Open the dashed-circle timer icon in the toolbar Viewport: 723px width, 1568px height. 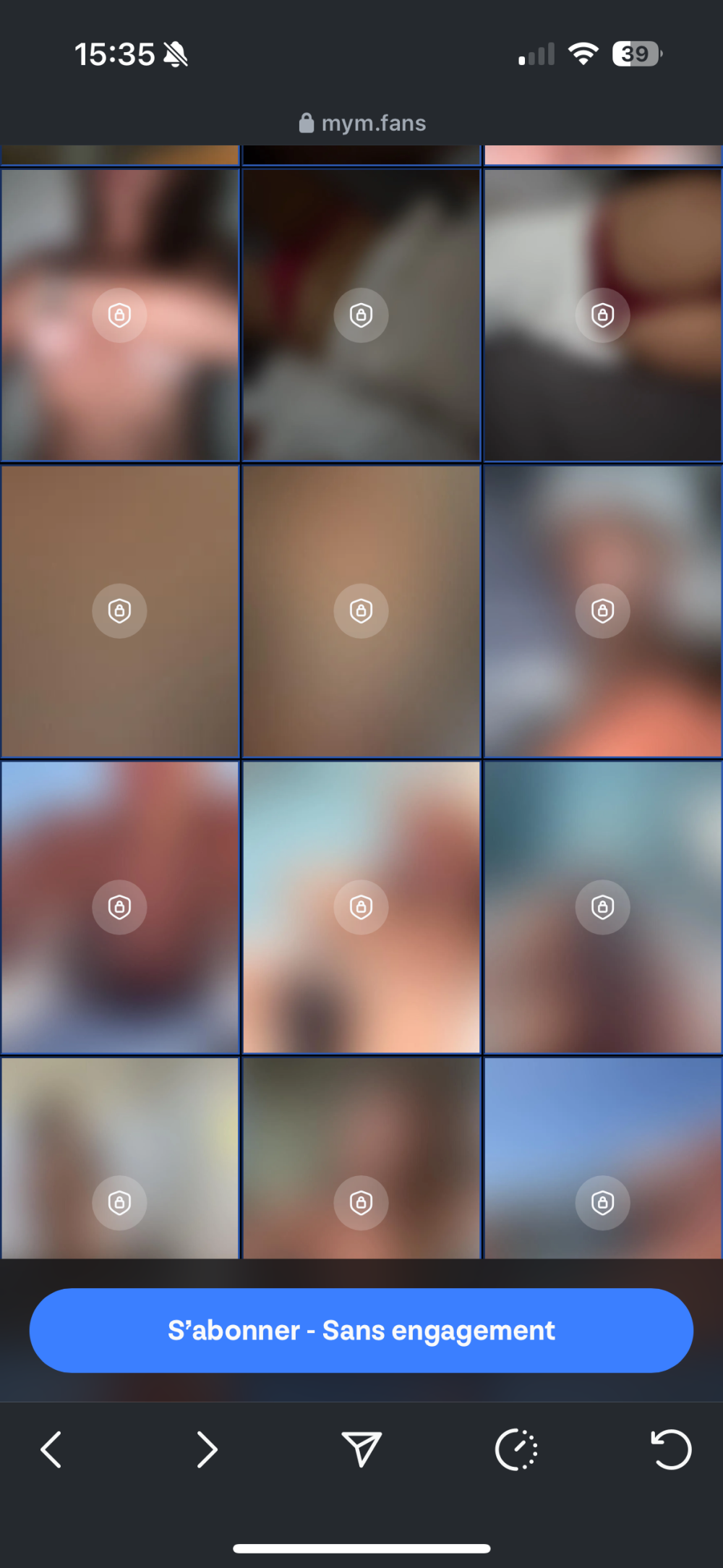point(516,1449)
